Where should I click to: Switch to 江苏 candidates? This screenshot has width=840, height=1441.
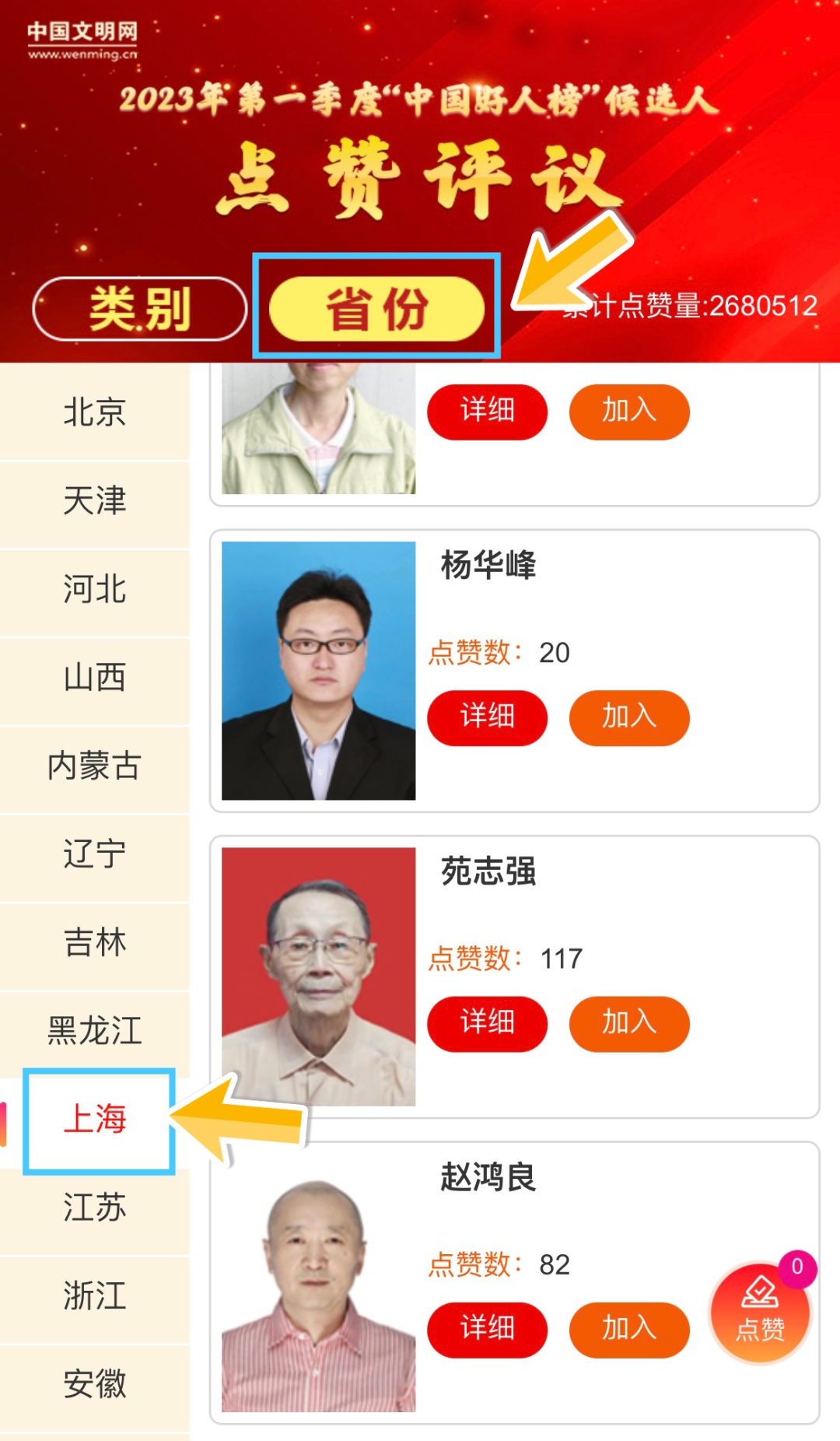click(x=94, y=1208)
